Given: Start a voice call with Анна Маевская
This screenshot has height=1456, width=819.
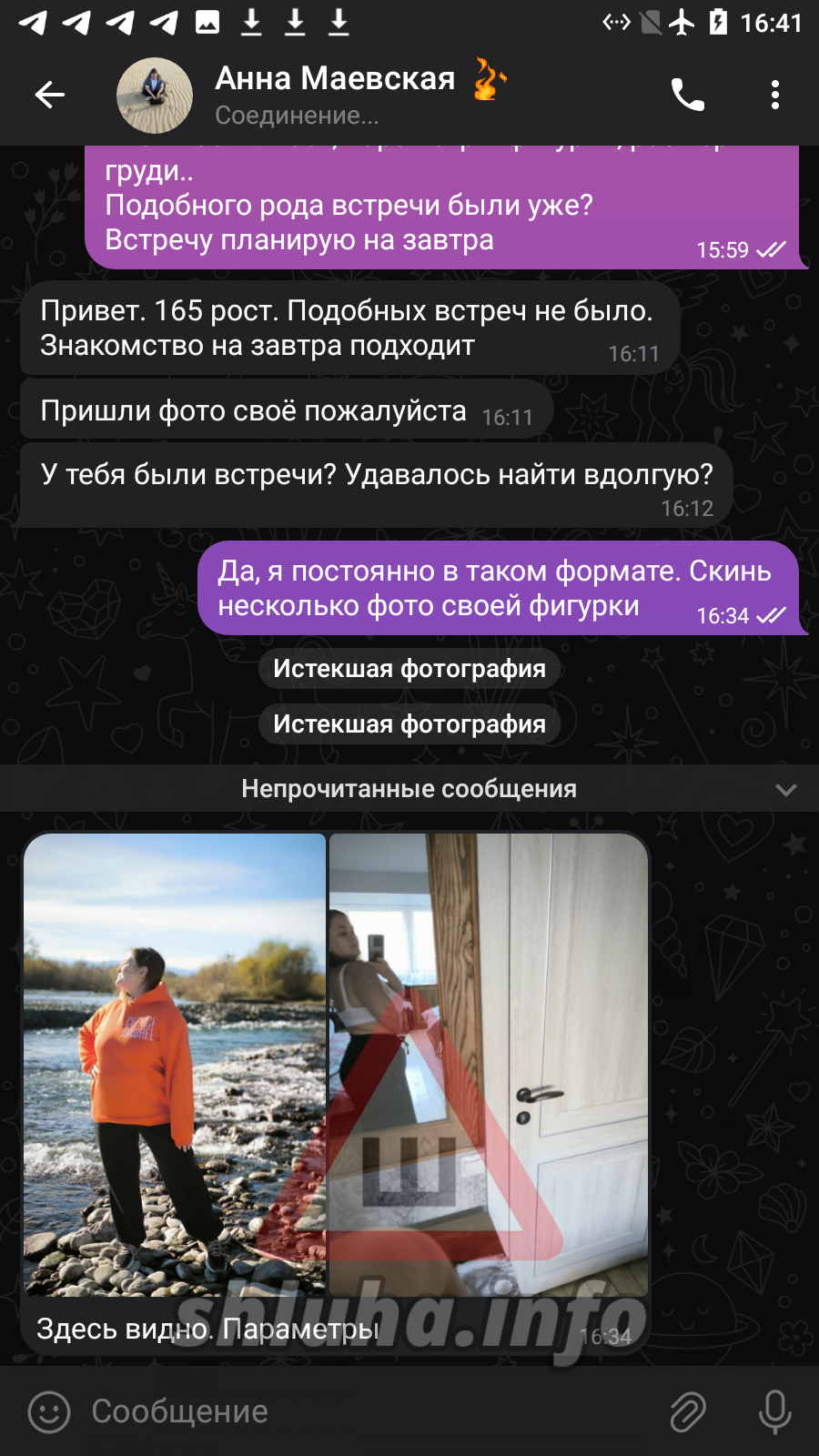Looking at the screenshot, I should 687,95.
